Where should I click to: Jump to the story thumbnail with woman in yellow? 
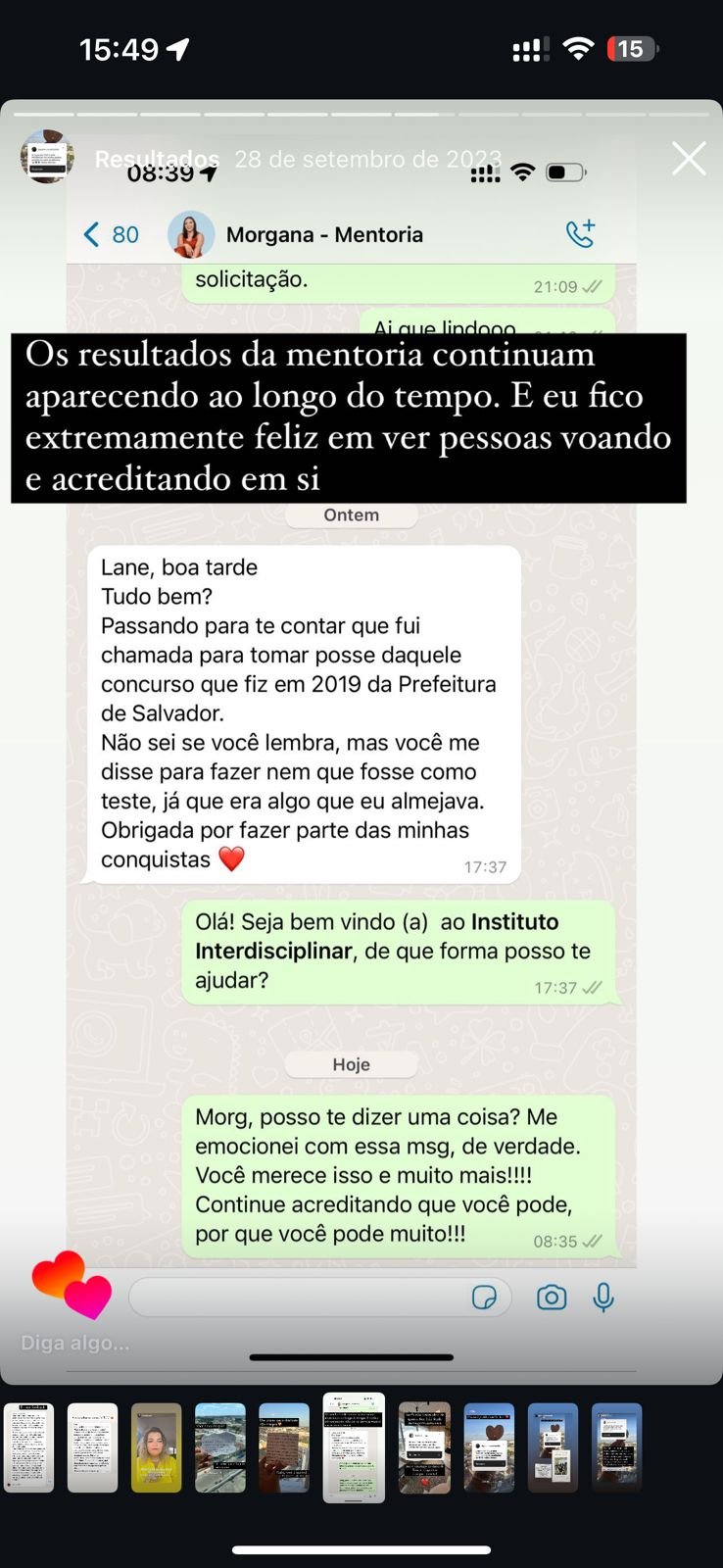(157, 1447)
